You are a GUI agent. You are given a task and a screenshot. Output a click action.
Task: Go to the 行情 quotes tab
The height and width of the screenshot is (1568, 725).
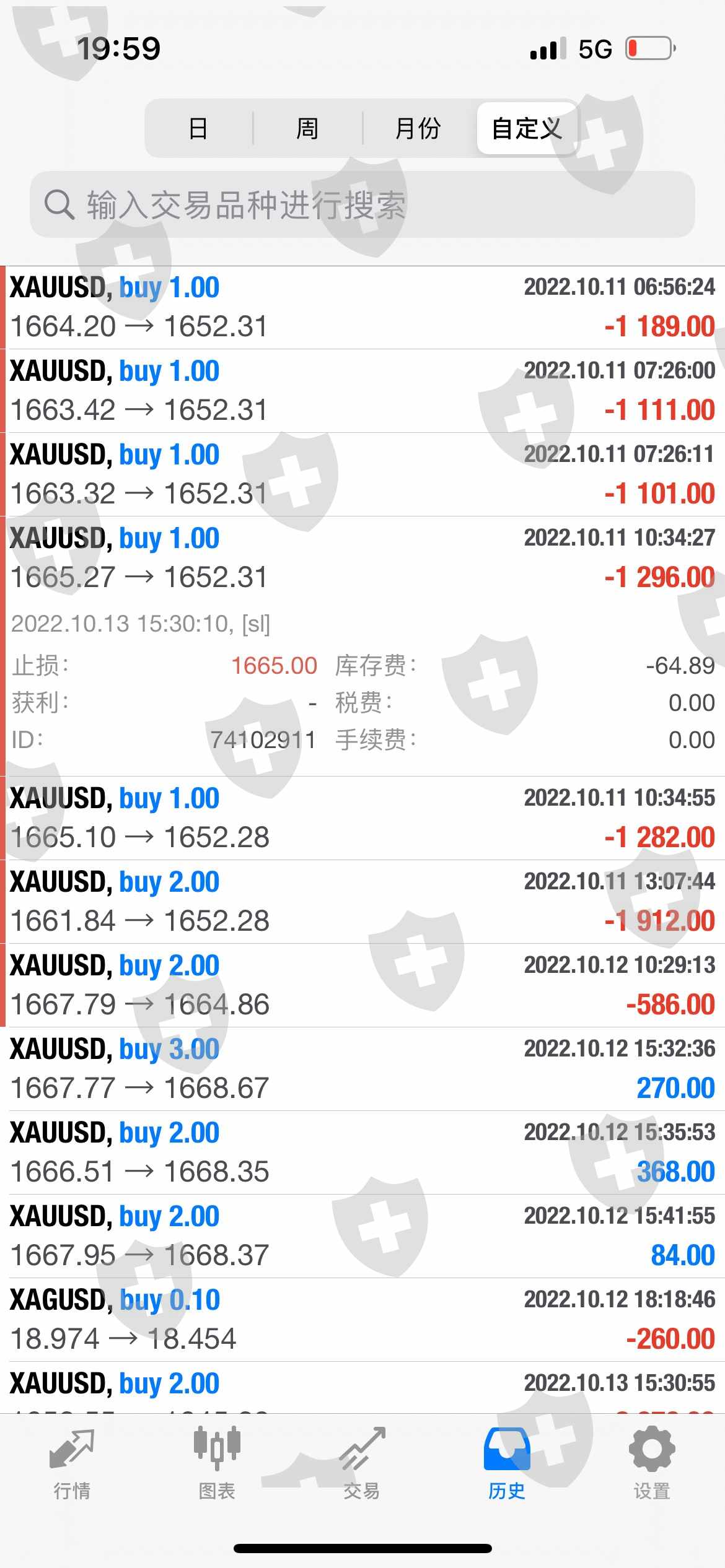click(72, 1464)
